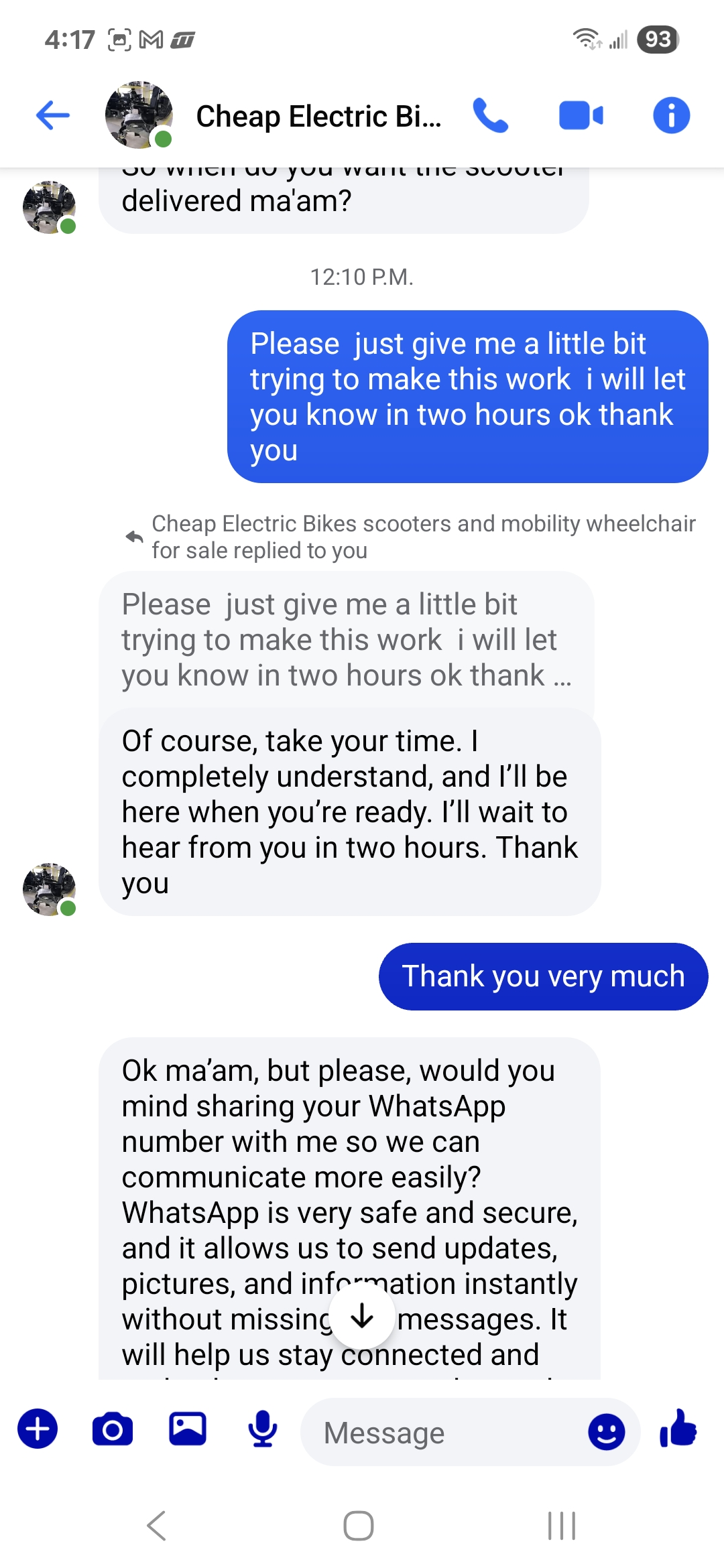Open the conversation info page
The width and height of the screenshot is (724, 1568).
point(671,115)
